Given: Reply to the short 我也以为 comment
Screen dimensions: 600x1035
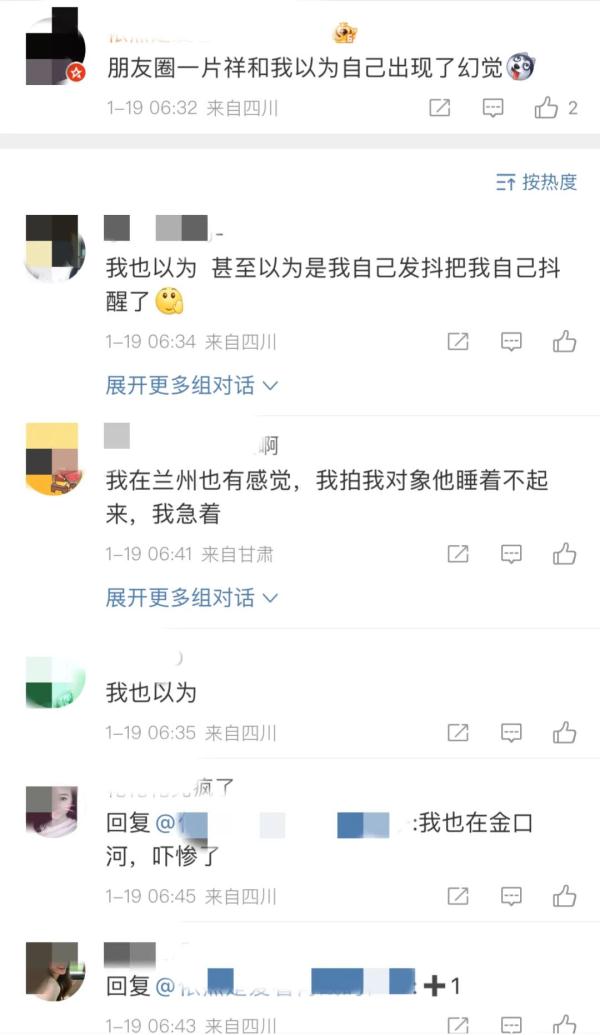Looking at the screenshot, I should click(x=511, y=732).
